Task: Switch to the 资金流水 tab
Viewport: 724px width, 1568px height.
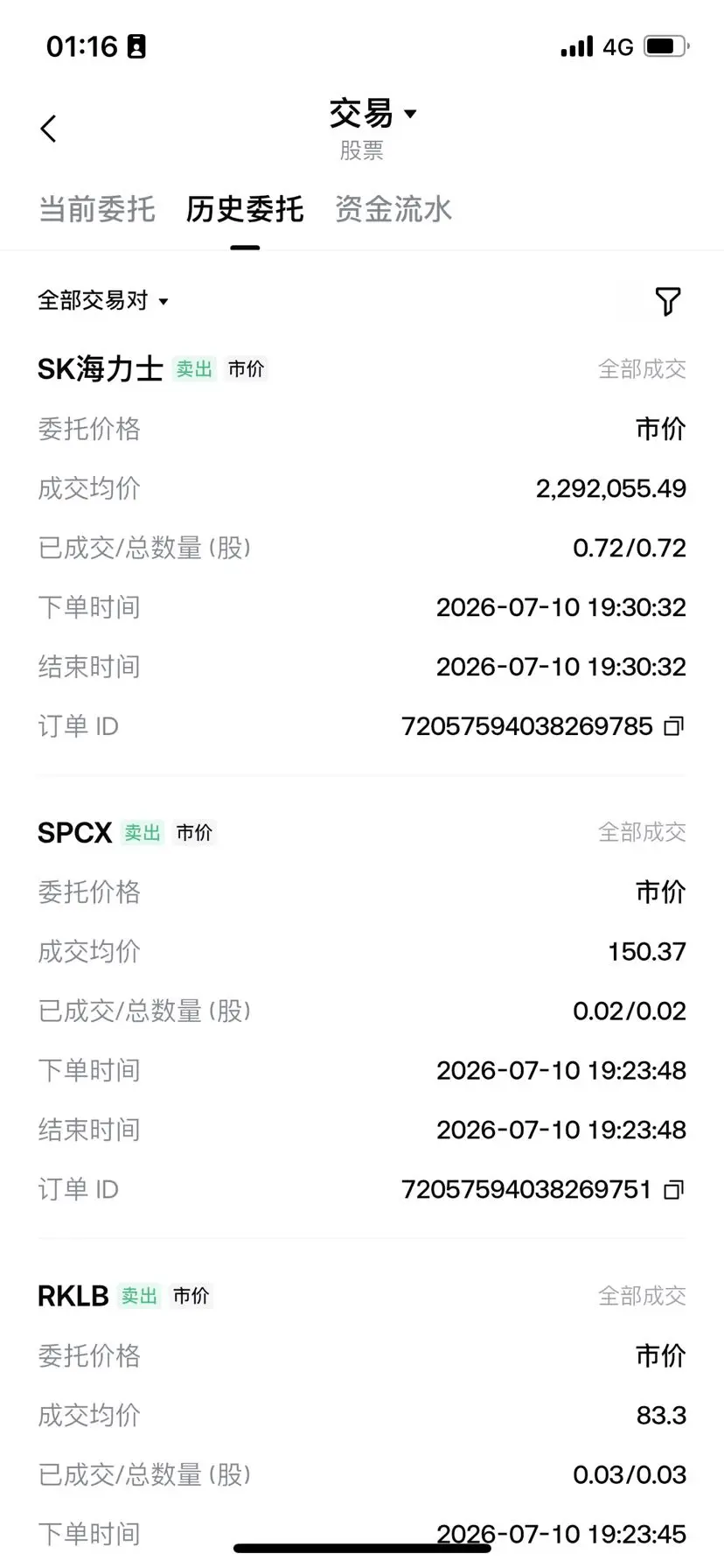Action: [393, 209]
